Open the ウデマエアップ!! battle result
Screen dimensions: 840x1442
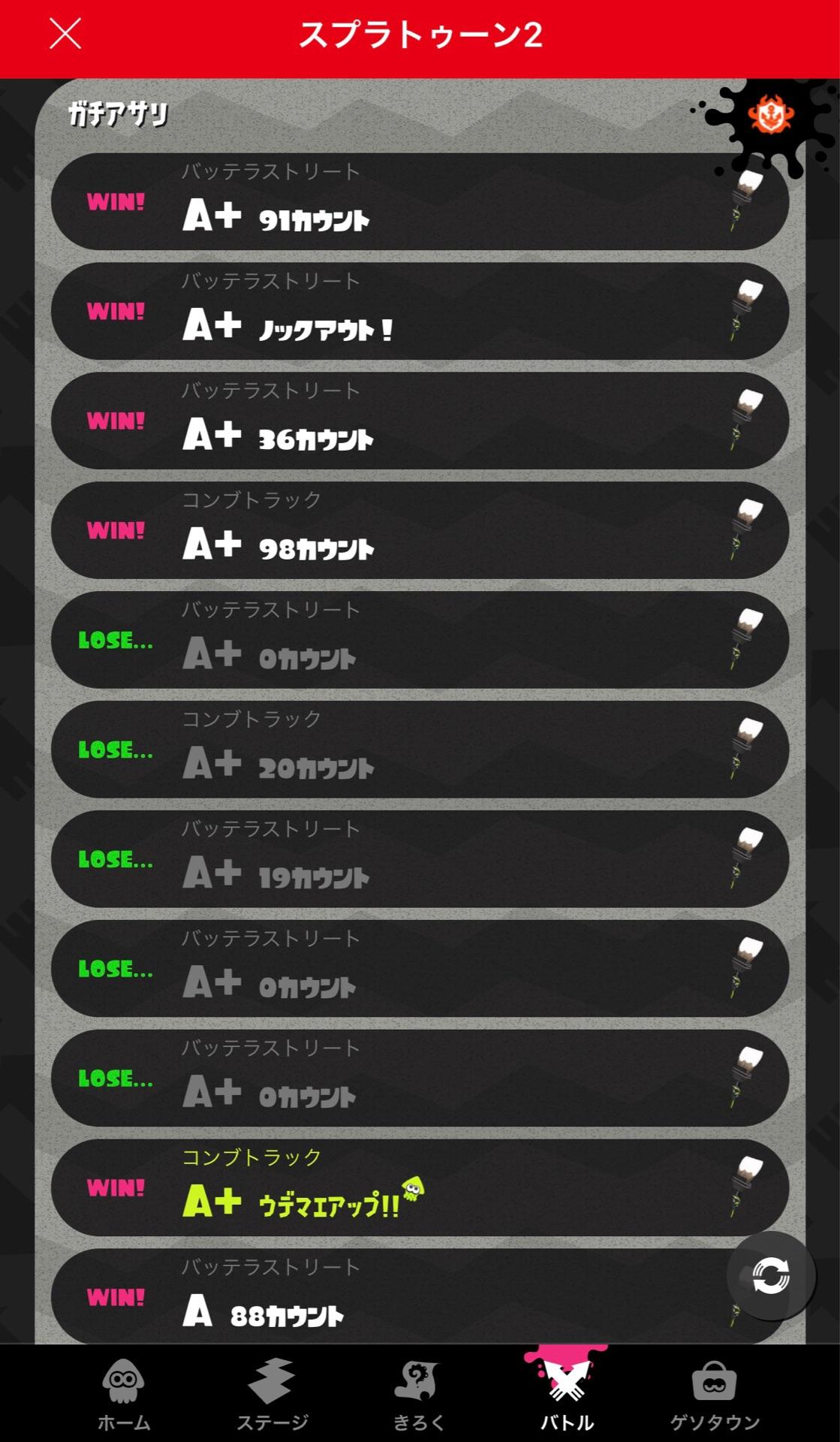[419, 1187]
